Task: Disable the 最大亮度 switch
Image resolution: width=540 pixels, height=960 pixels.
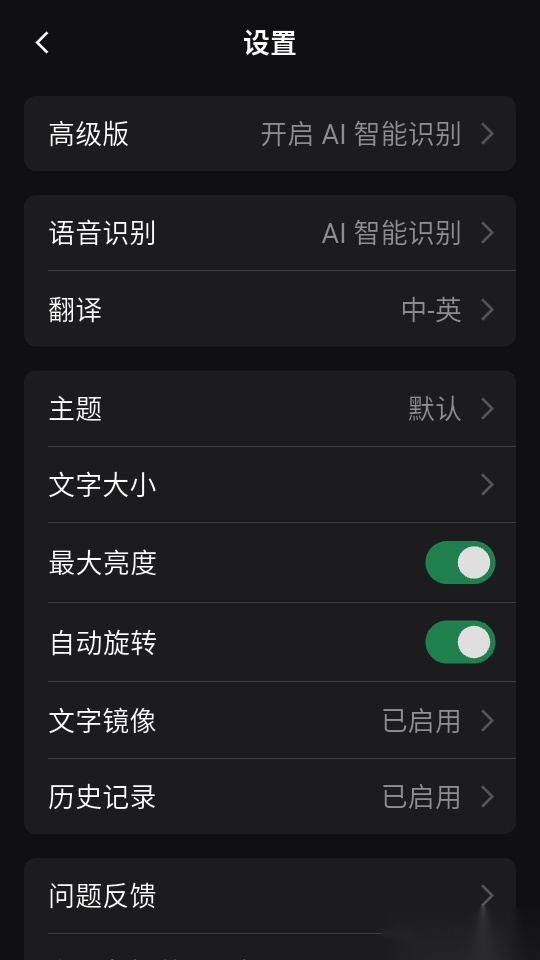Action: 460,563
